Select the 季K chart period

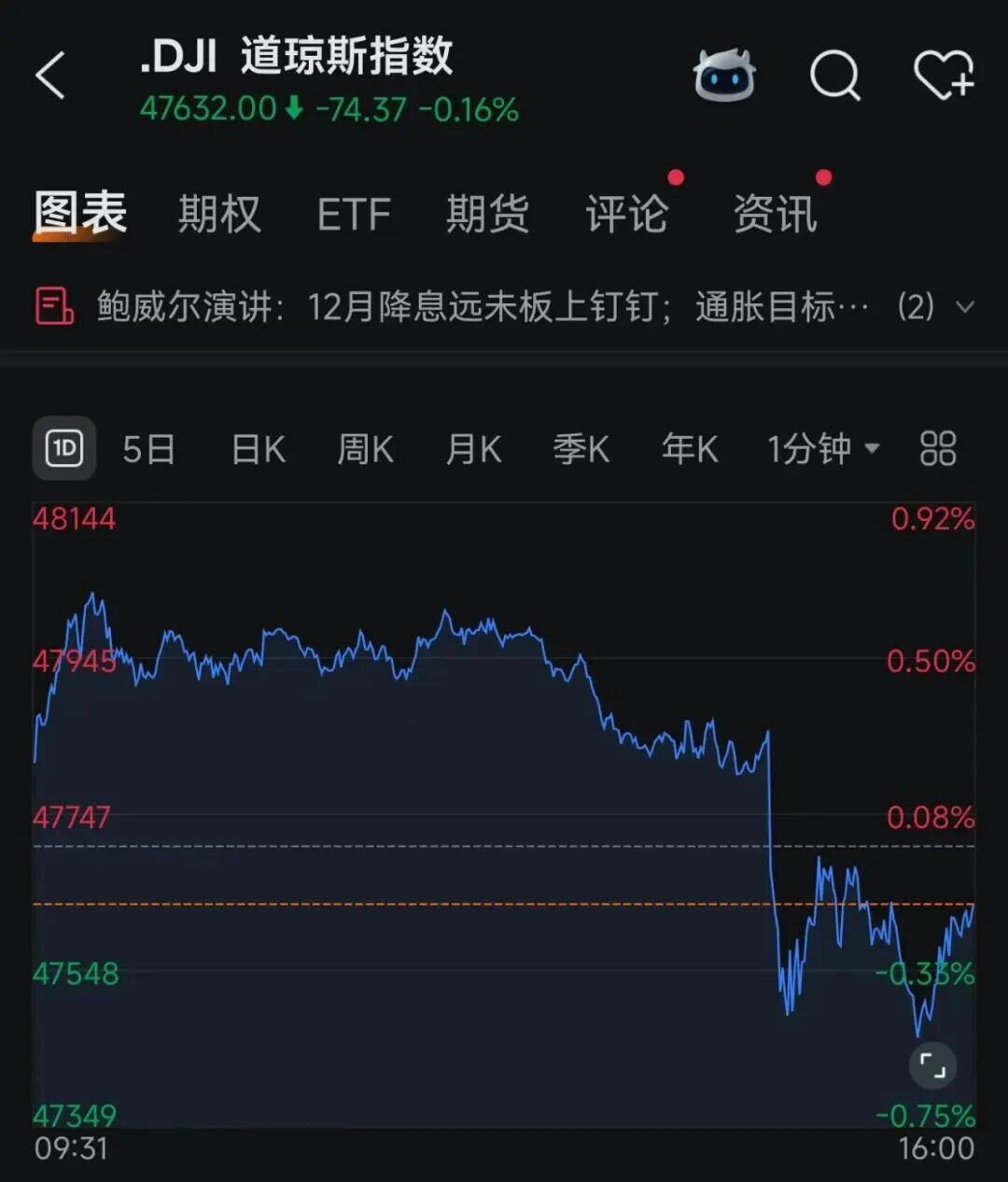(x=581, y=449)
